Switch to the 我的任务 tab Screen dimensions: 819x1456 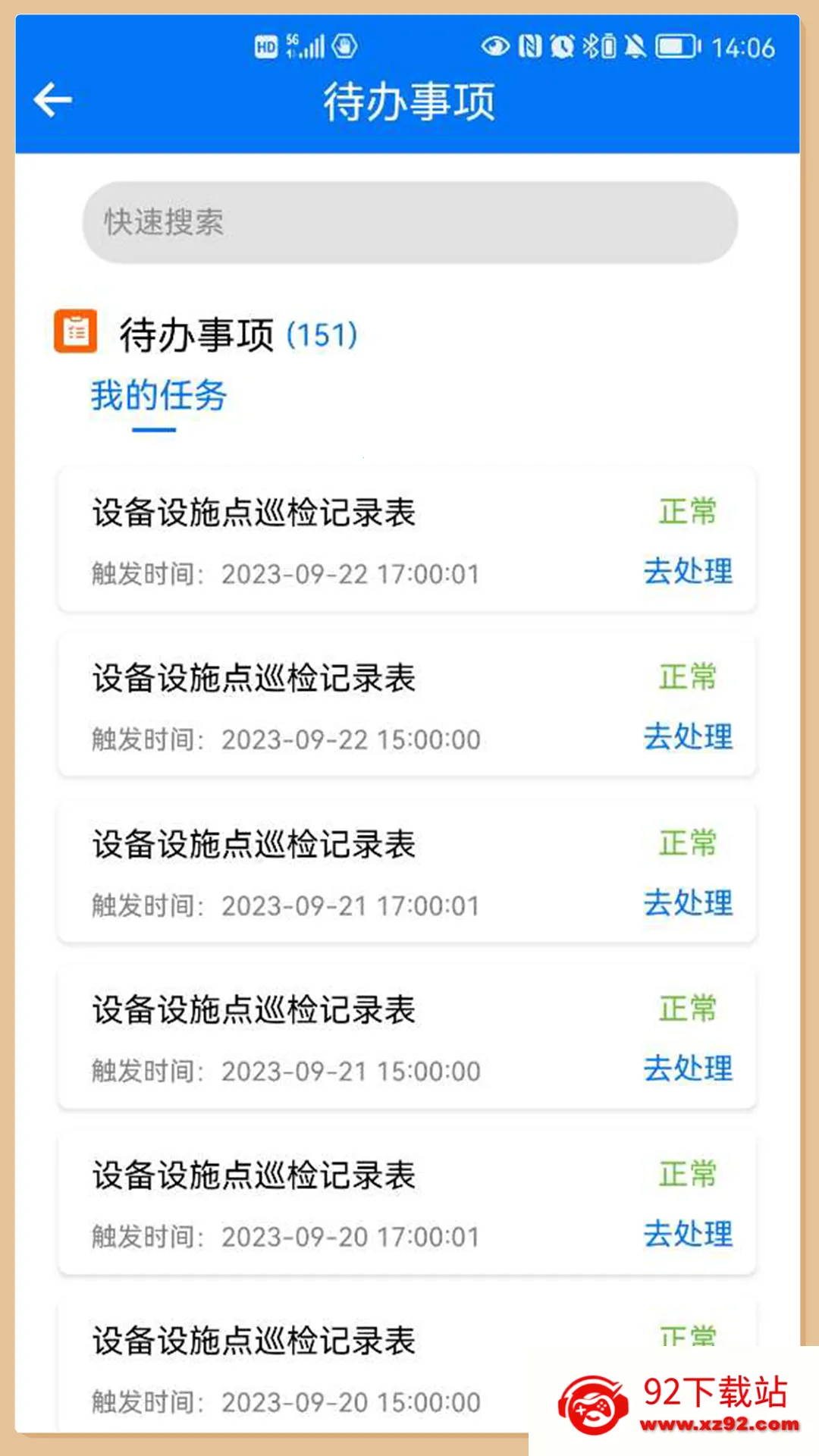[158, 396]
